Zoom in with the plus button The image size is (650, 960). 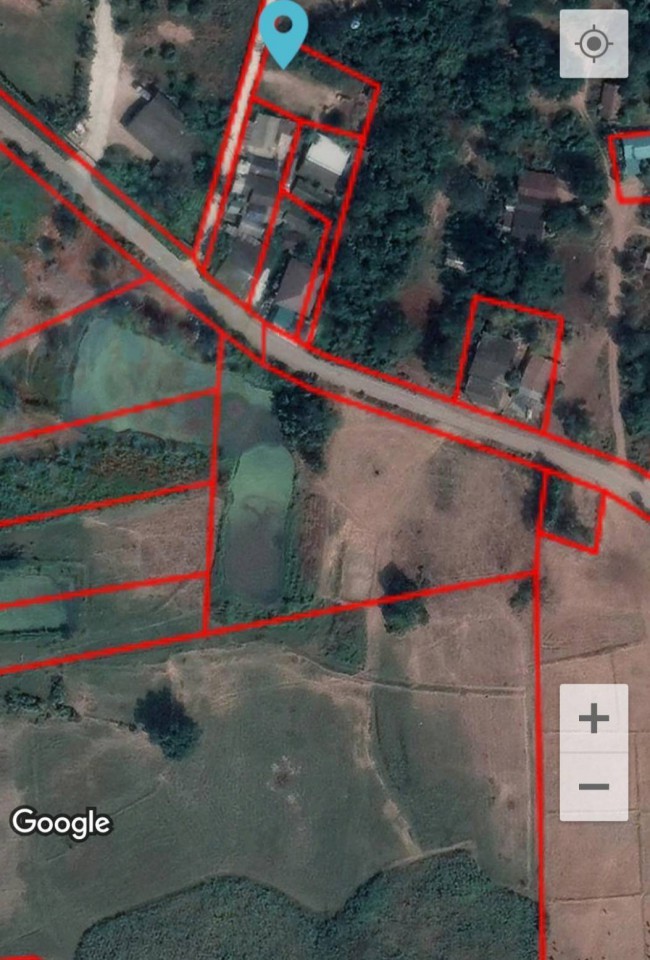tap(594, 718)
